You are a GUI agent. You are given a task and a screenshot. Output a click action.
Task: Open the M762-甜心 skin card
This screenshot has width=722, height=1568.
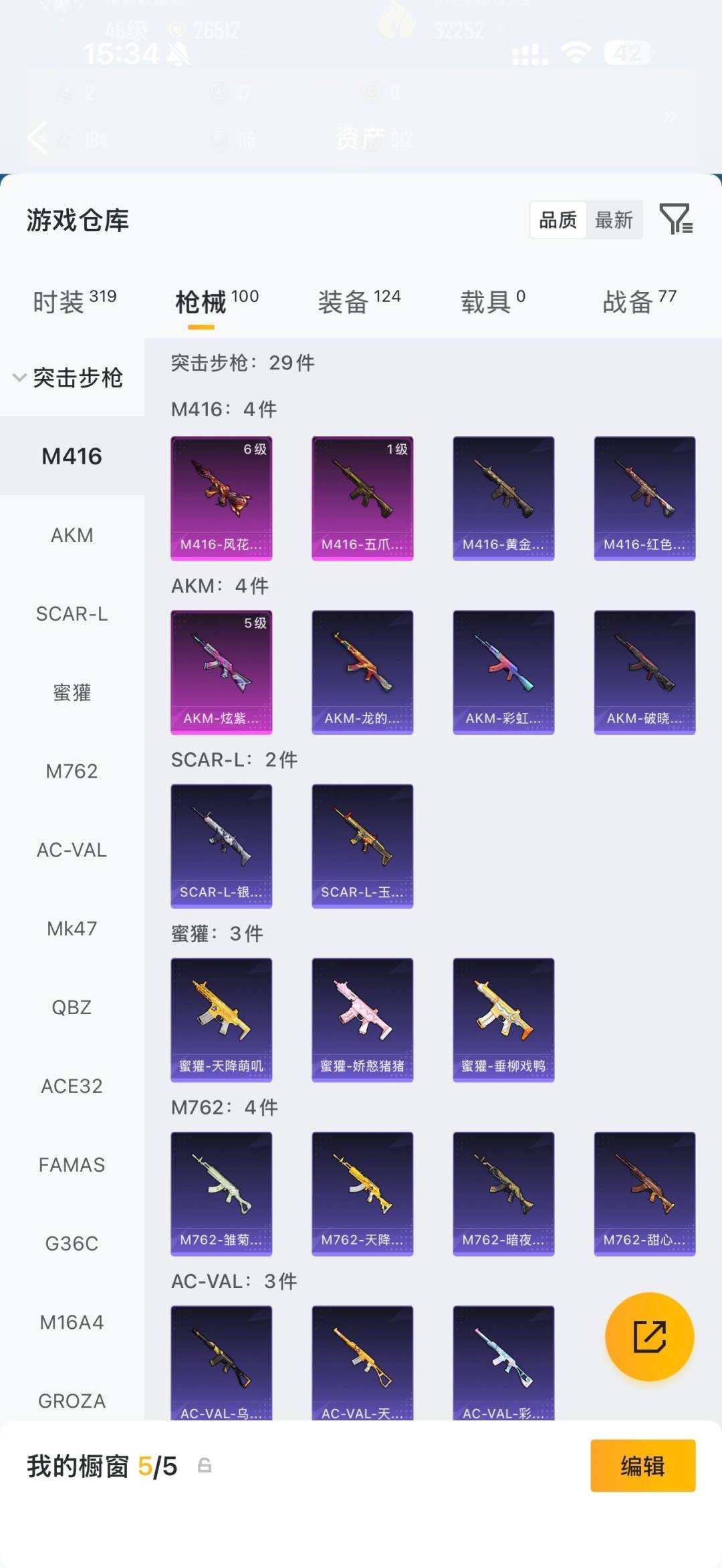[644, 1193]
